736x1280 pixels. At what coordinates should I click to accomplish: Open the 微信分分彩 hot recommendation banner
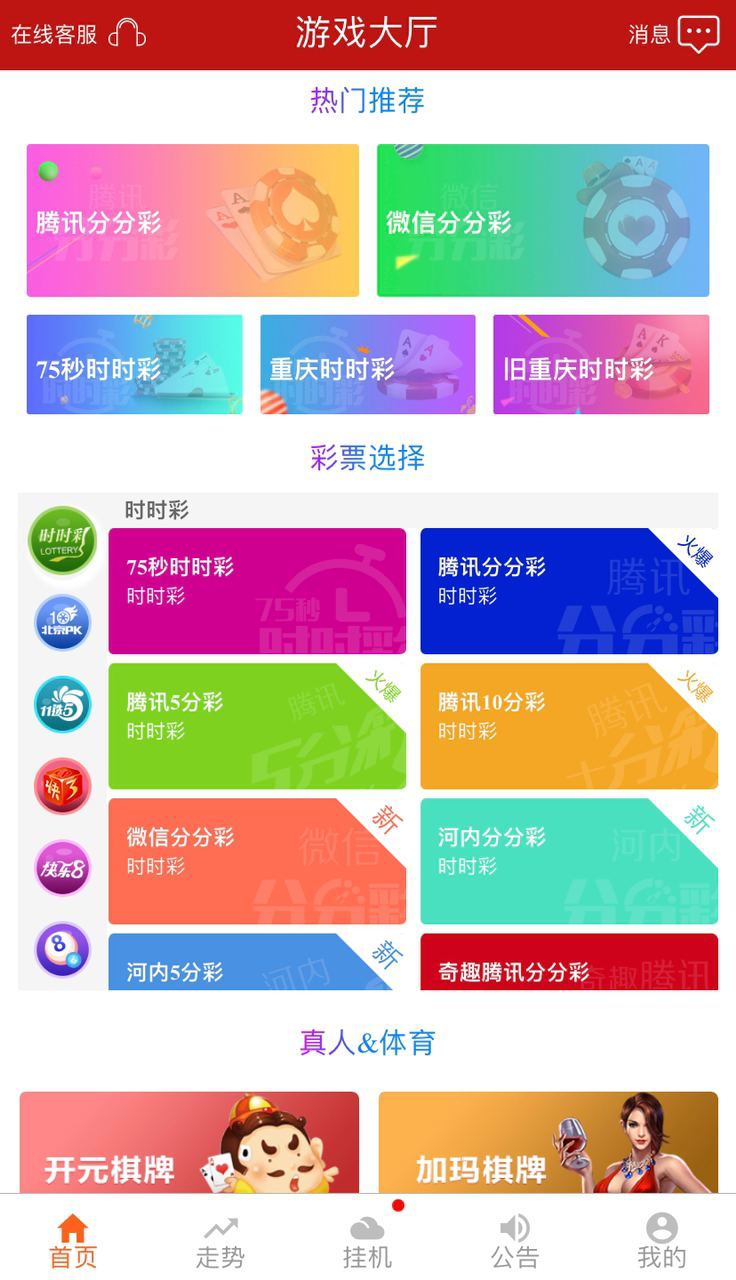tap(542, 221)
